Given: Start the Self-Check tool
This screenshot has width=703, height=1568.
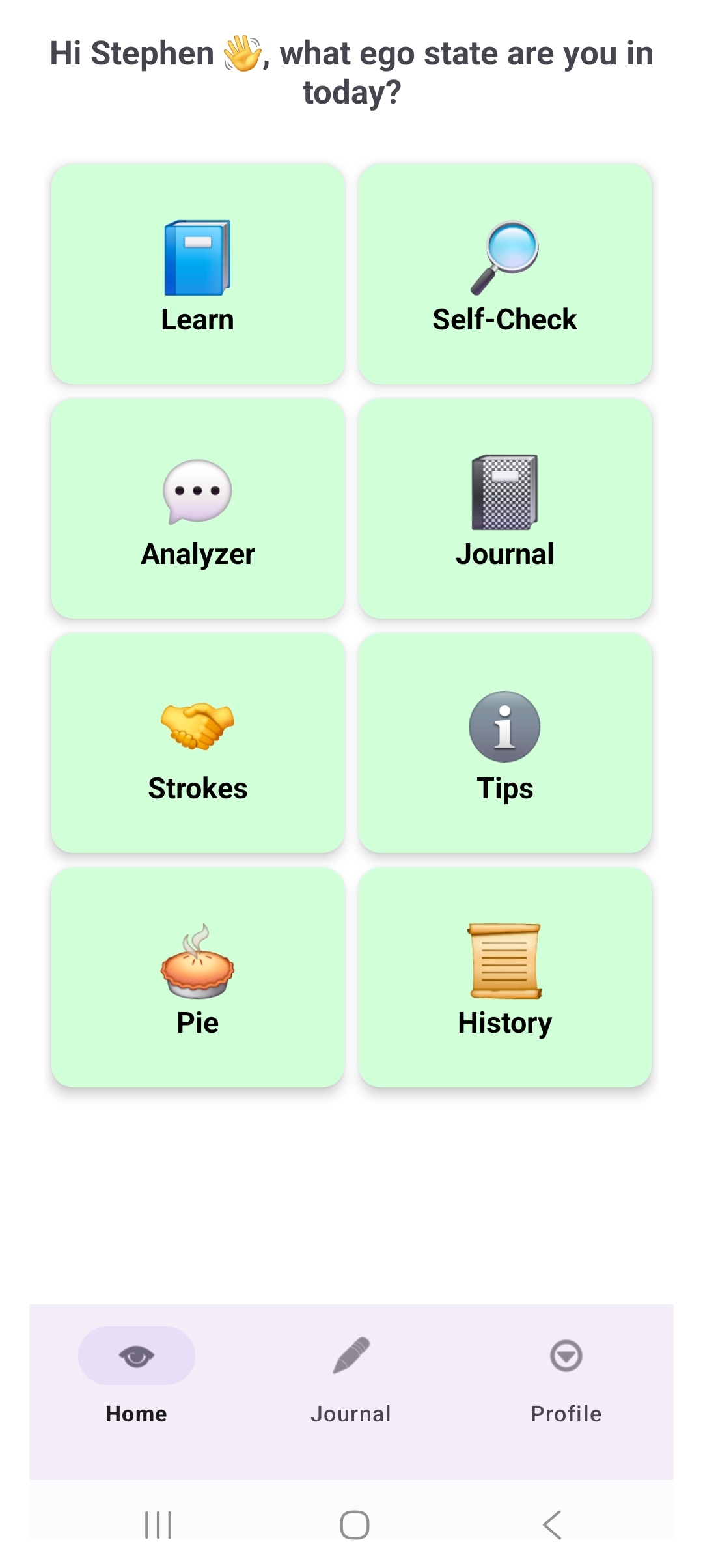Looking at the screenshot, I should click(504, 274).
